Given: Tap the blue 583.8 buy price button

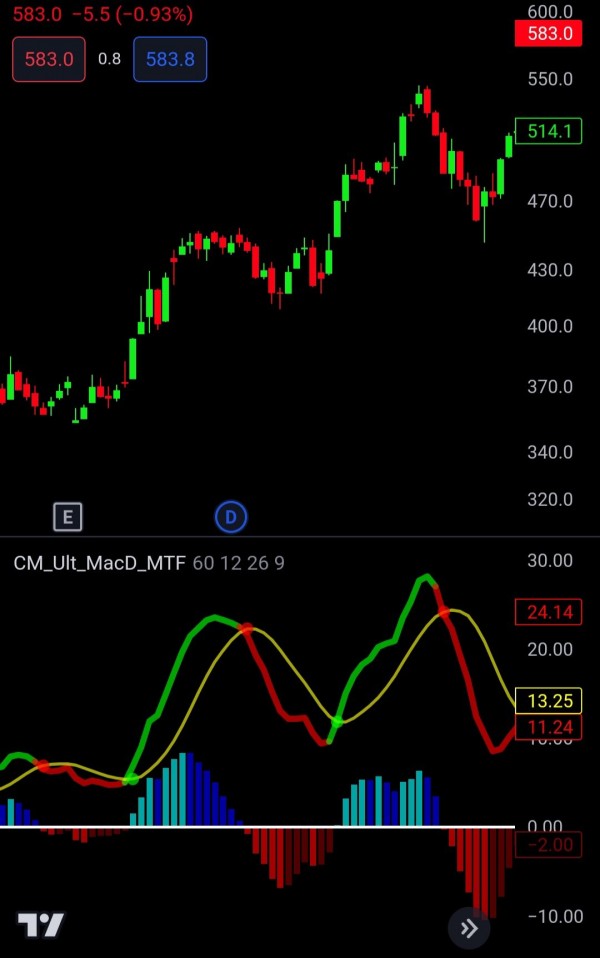Looking at the screenshot, I should (170, 59).
